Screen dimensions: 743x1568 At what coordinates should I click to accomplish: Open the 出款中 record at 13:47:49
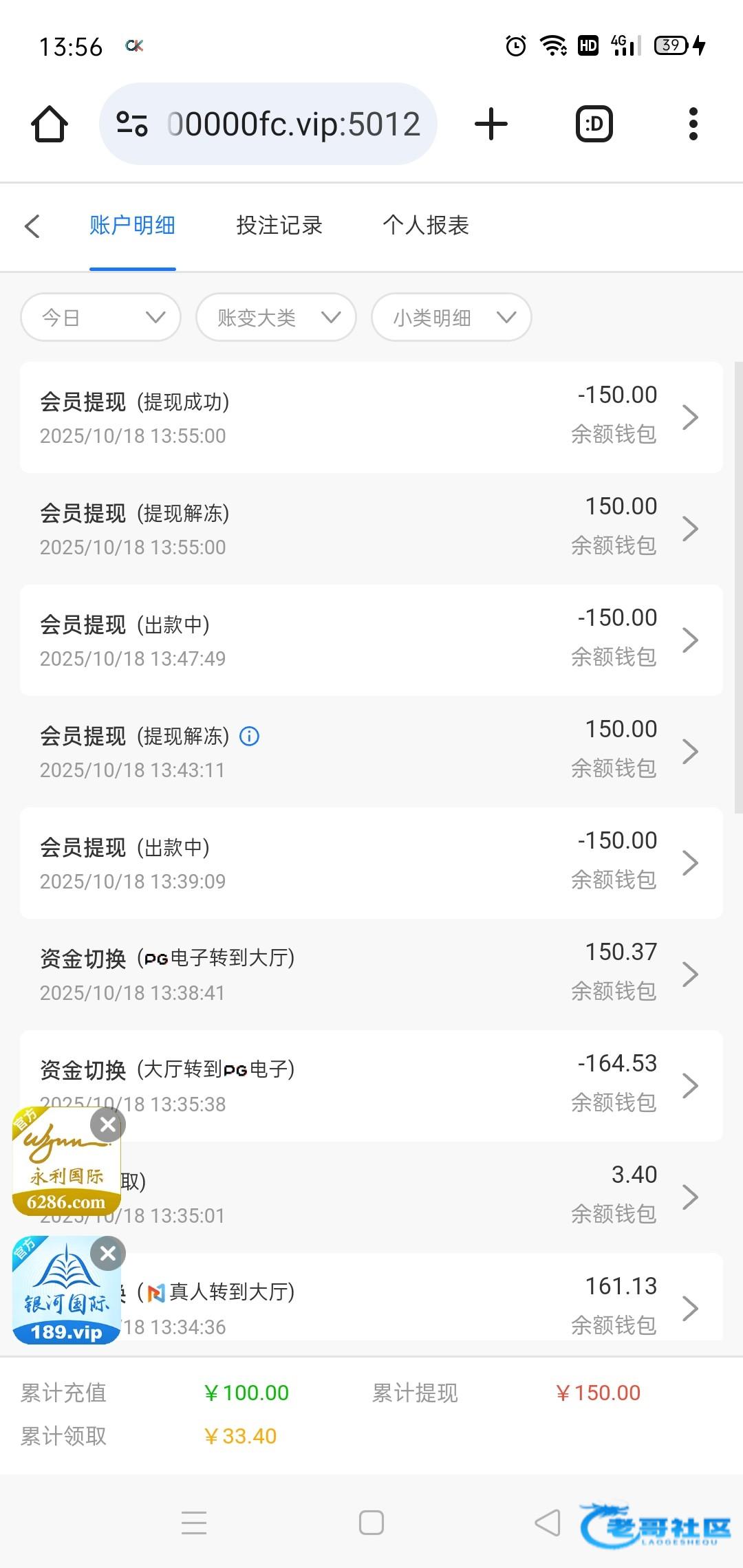(x=371, y=640)
